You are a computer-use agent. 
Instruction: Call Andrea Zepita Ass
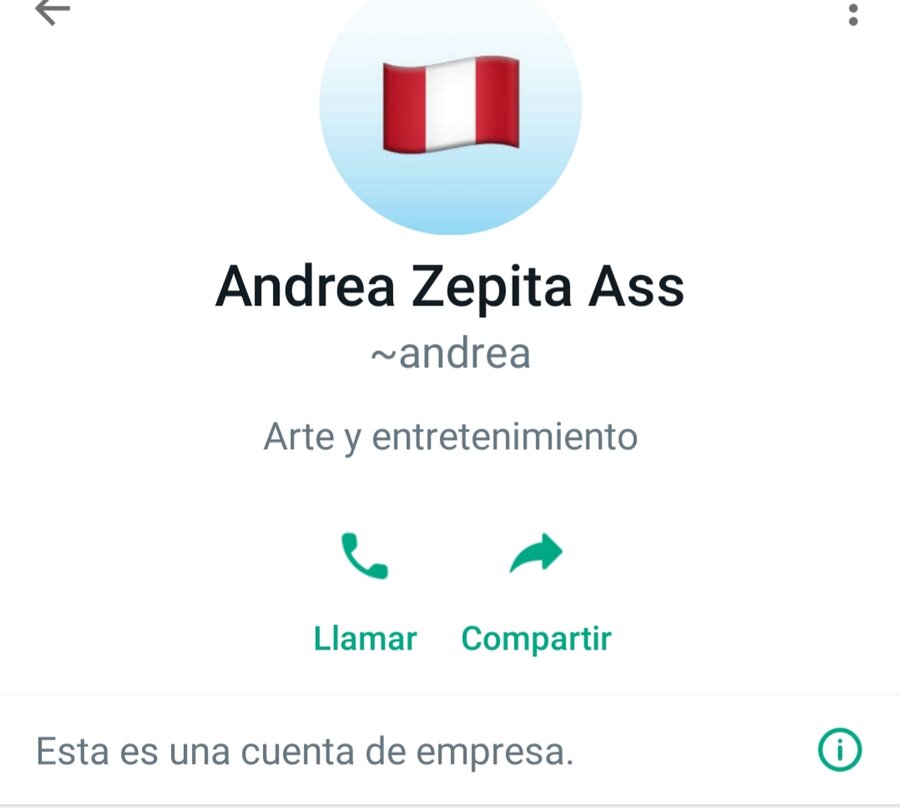365,590
